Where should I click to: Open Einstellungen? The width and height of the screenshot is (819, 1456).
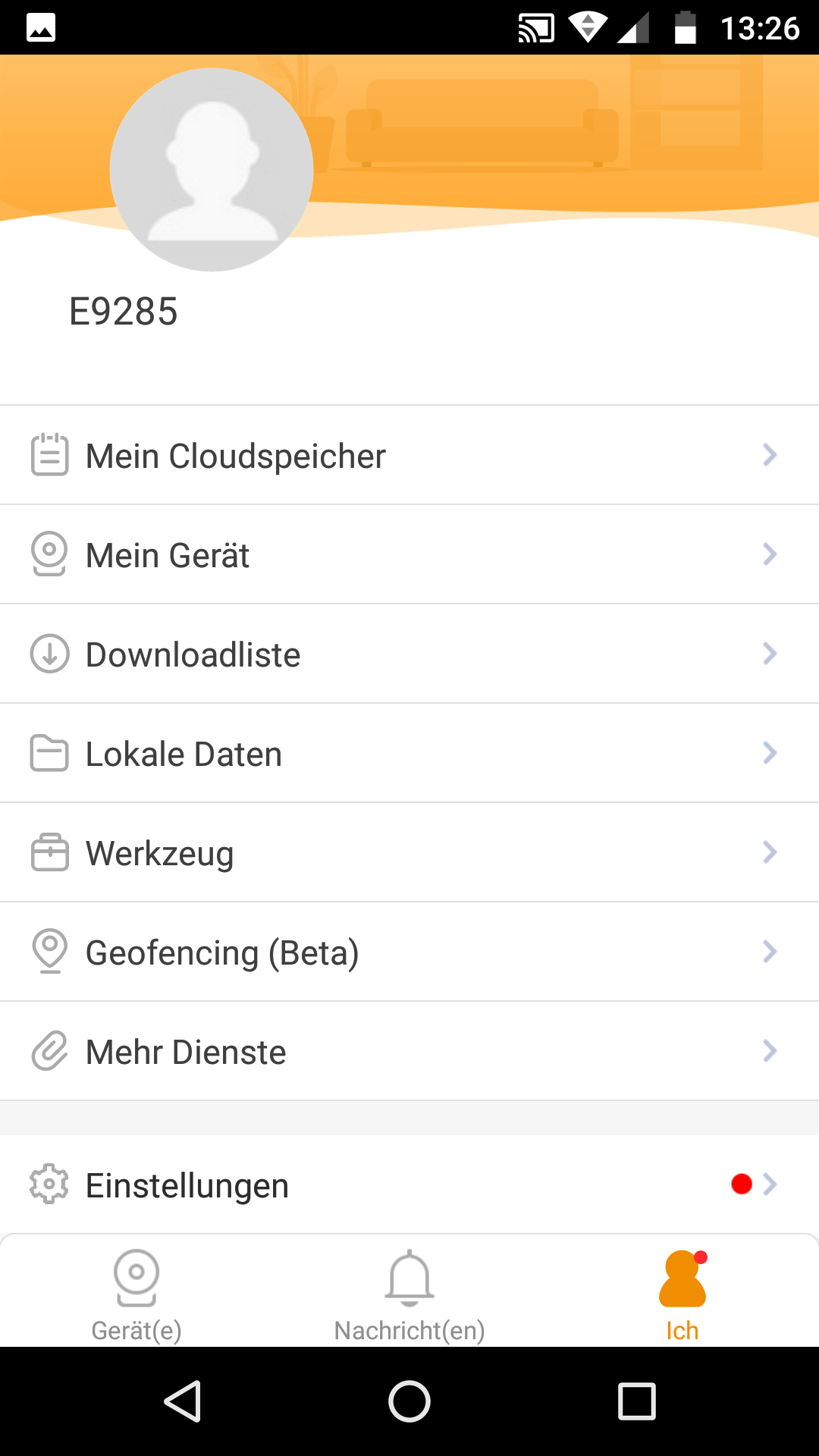pyautogui.click(x=409, y=1185)
